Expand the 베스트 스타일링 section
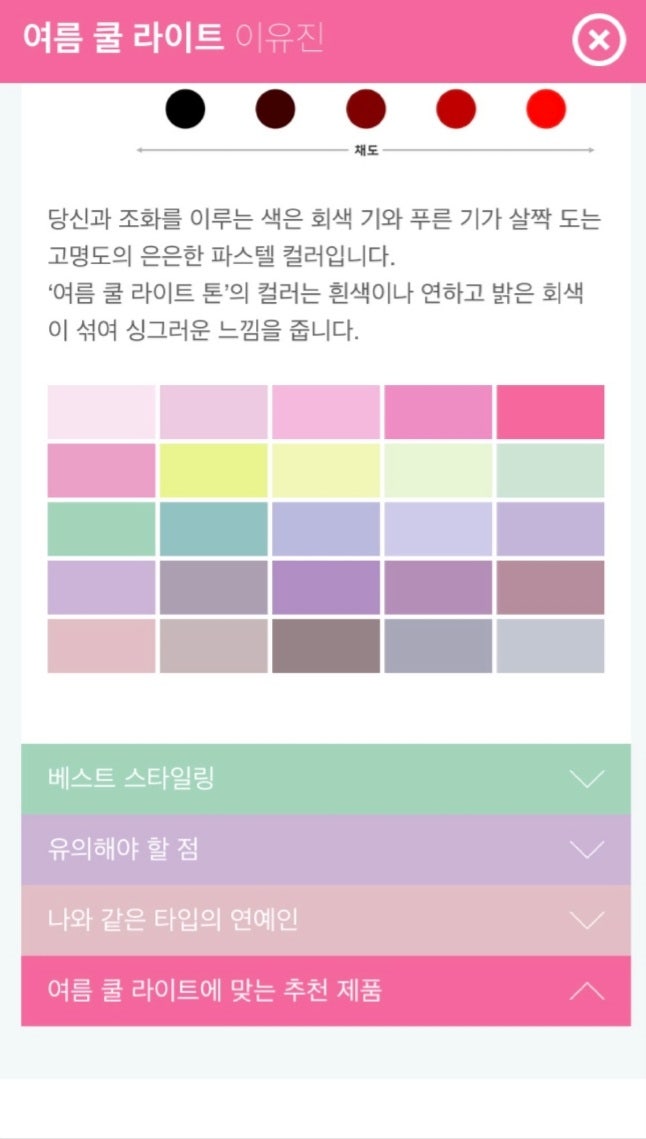The image size is (646, 1139). coord(325,779)
